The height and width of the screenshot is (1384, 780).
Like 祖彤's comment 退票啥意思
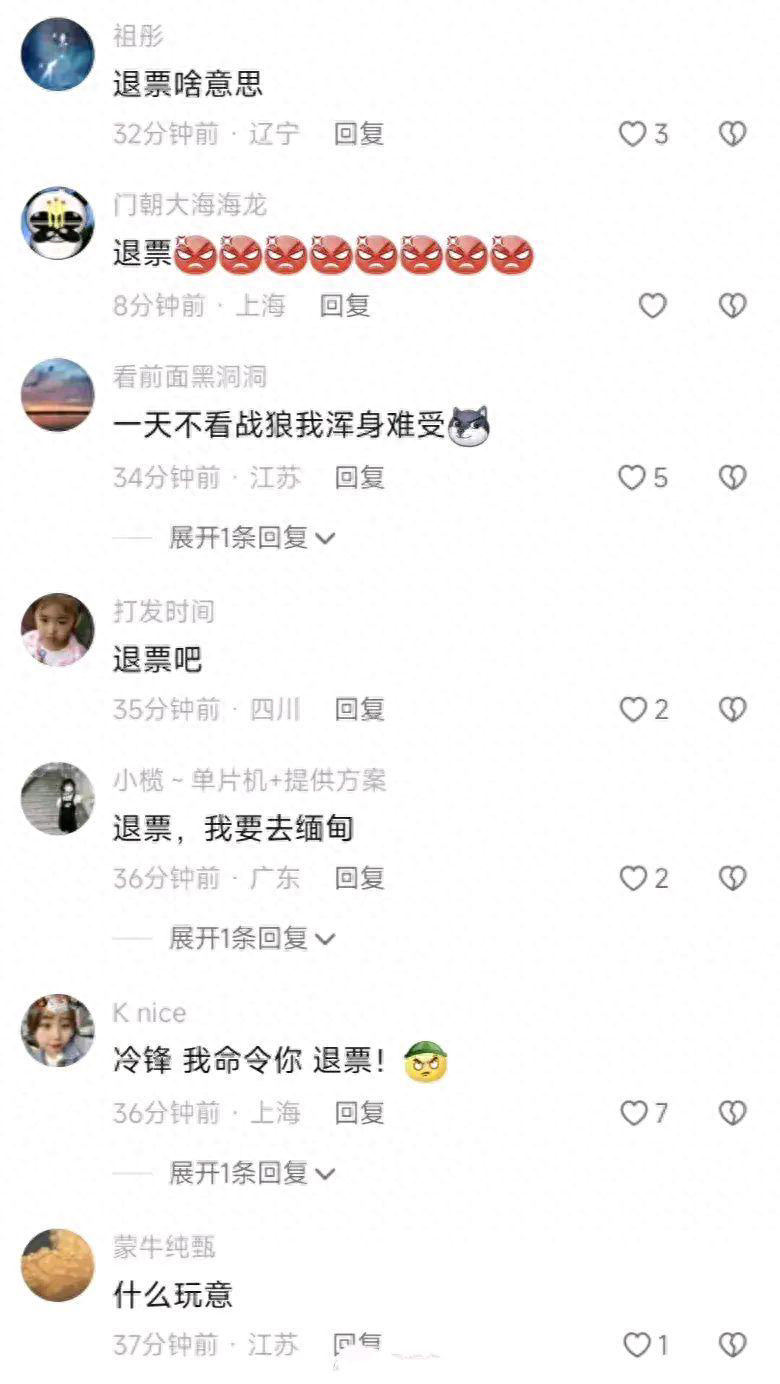tap(633, 134)
